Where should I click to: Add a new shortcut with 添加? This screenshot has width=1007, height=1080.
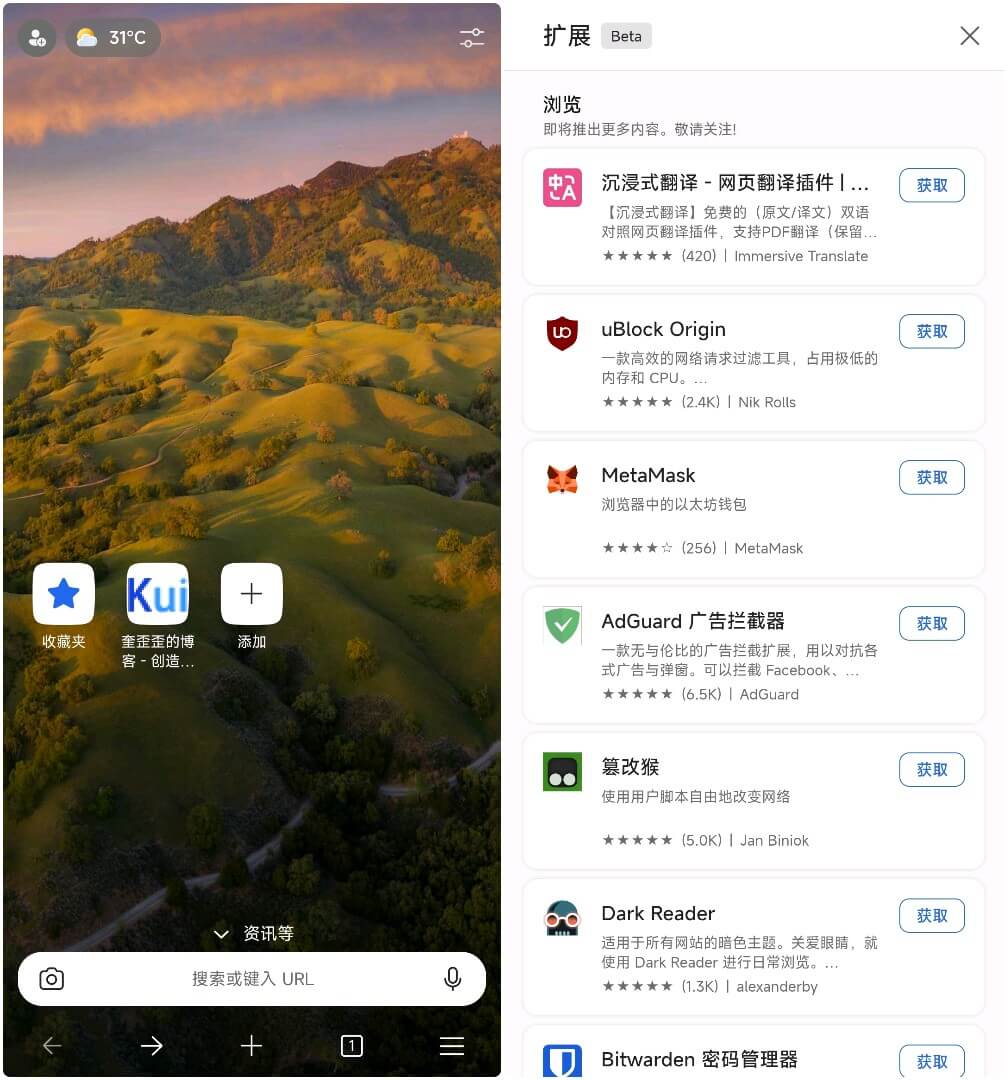[251, 594]
